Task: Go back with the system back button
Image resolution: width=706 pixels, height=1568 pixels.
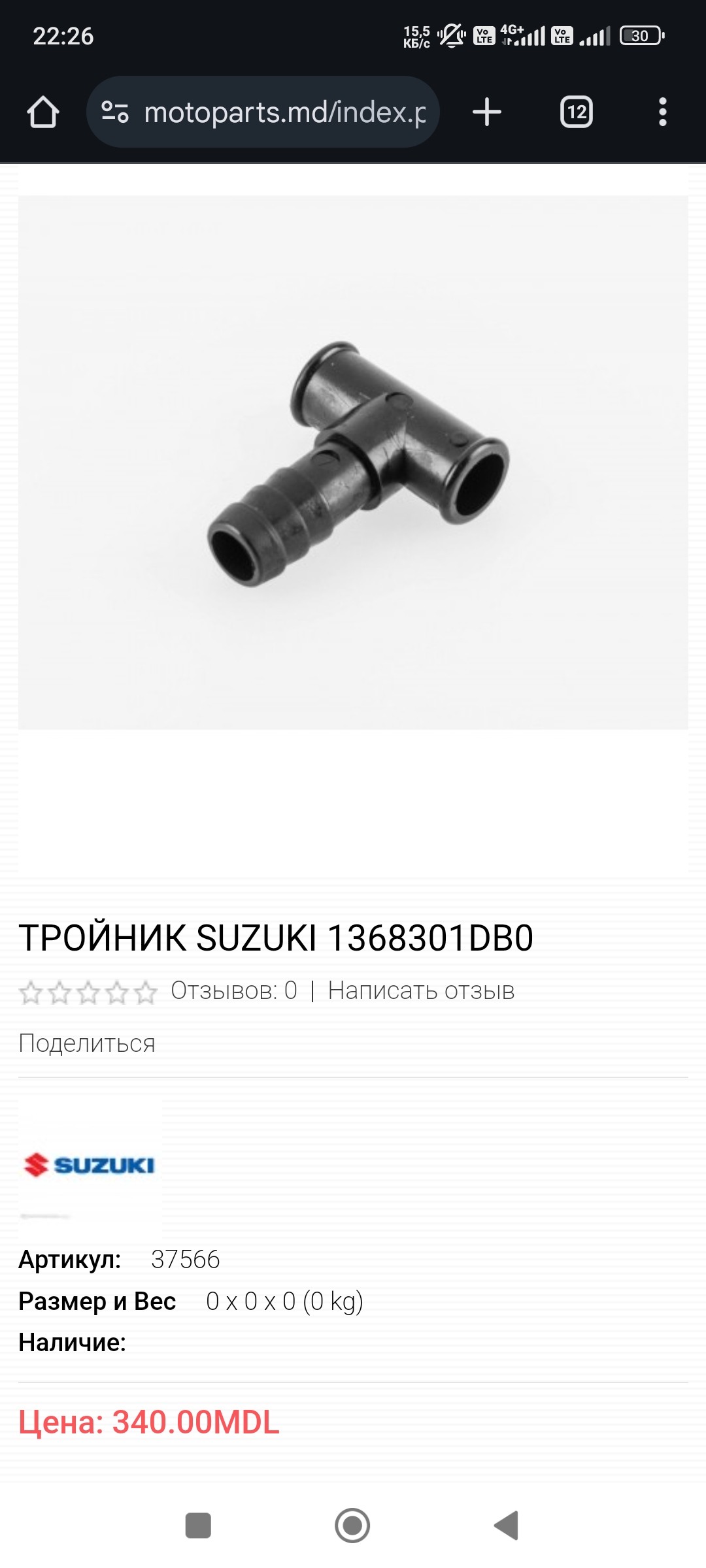Action: pos(507,1526)
